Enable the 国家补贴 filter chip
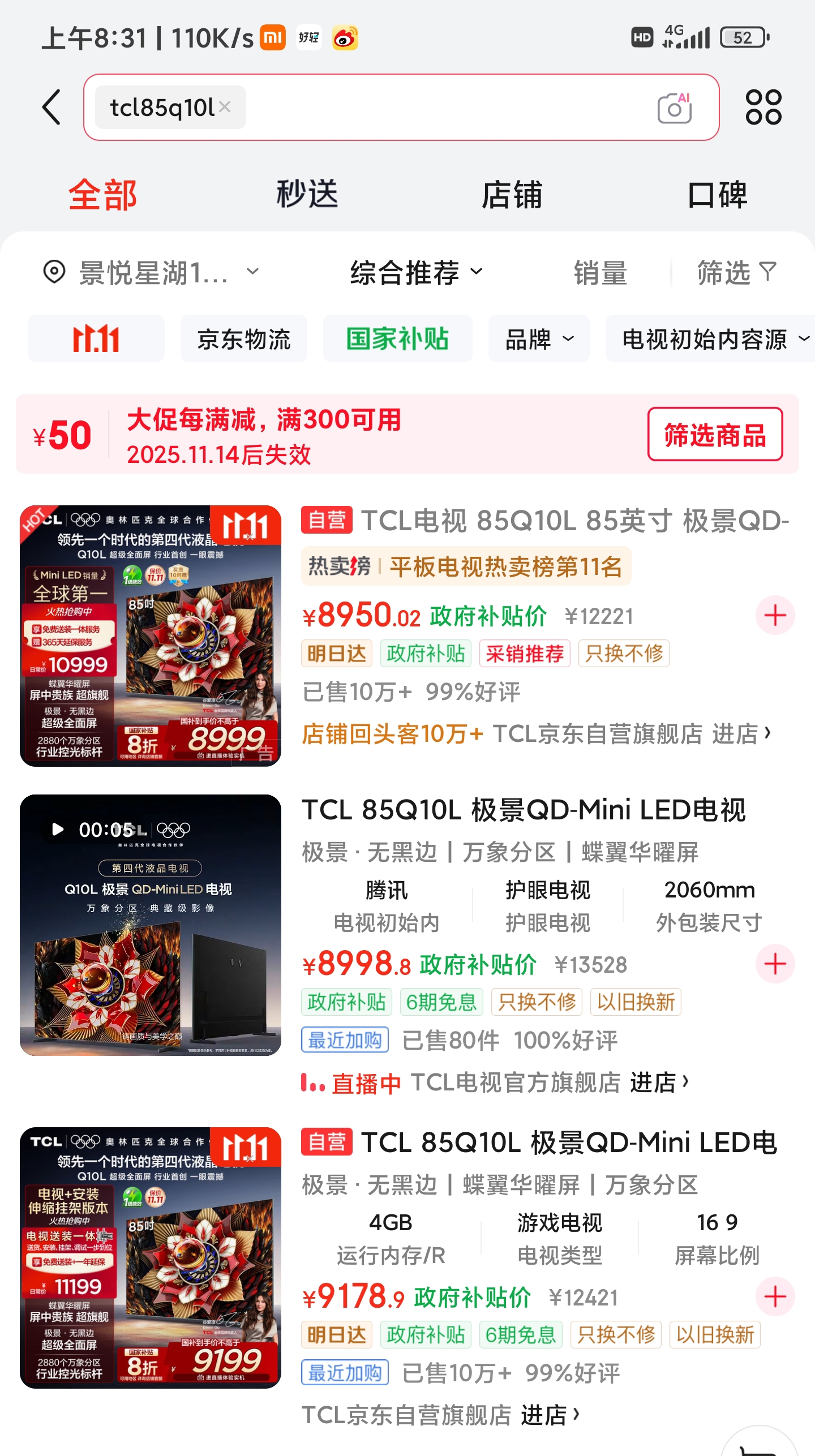The height and width of the screenshot is (1456, 815). pyautogui.click(x=397, y=338)
